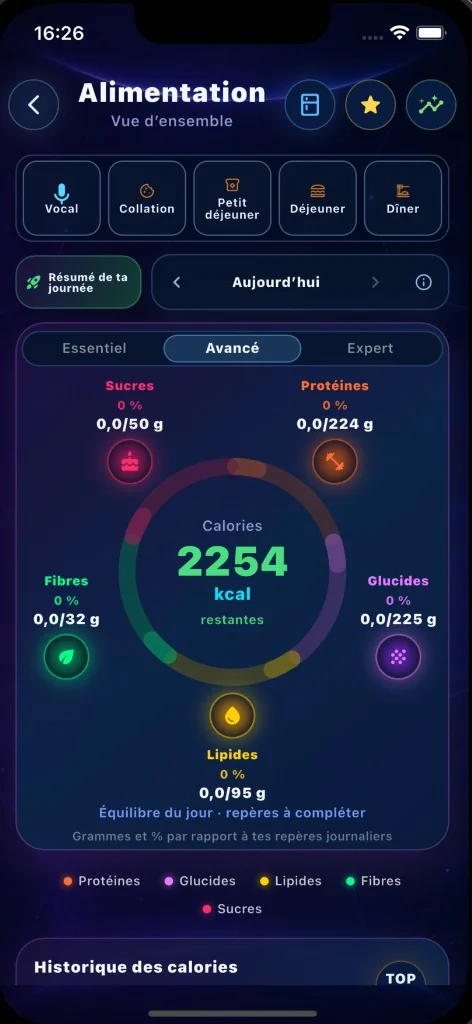The image size is (472, 1024).
Task: Go to the previous day
Action: pyautogui.click(x=176, y=282)
